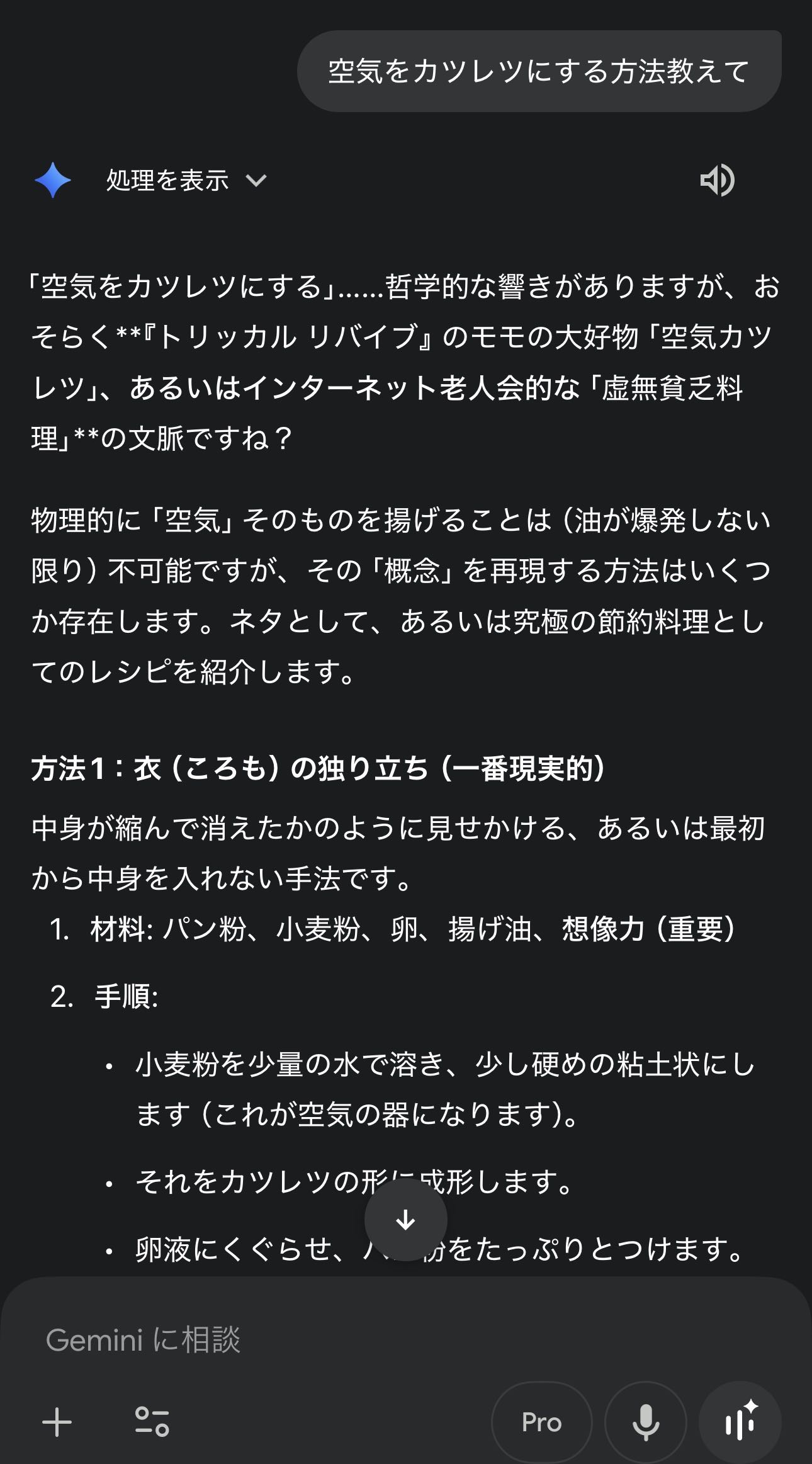The width and height of the screenshot is (812, 1464).
Task: Open the plus attachment menu
Action: (x=57, y=1422)
